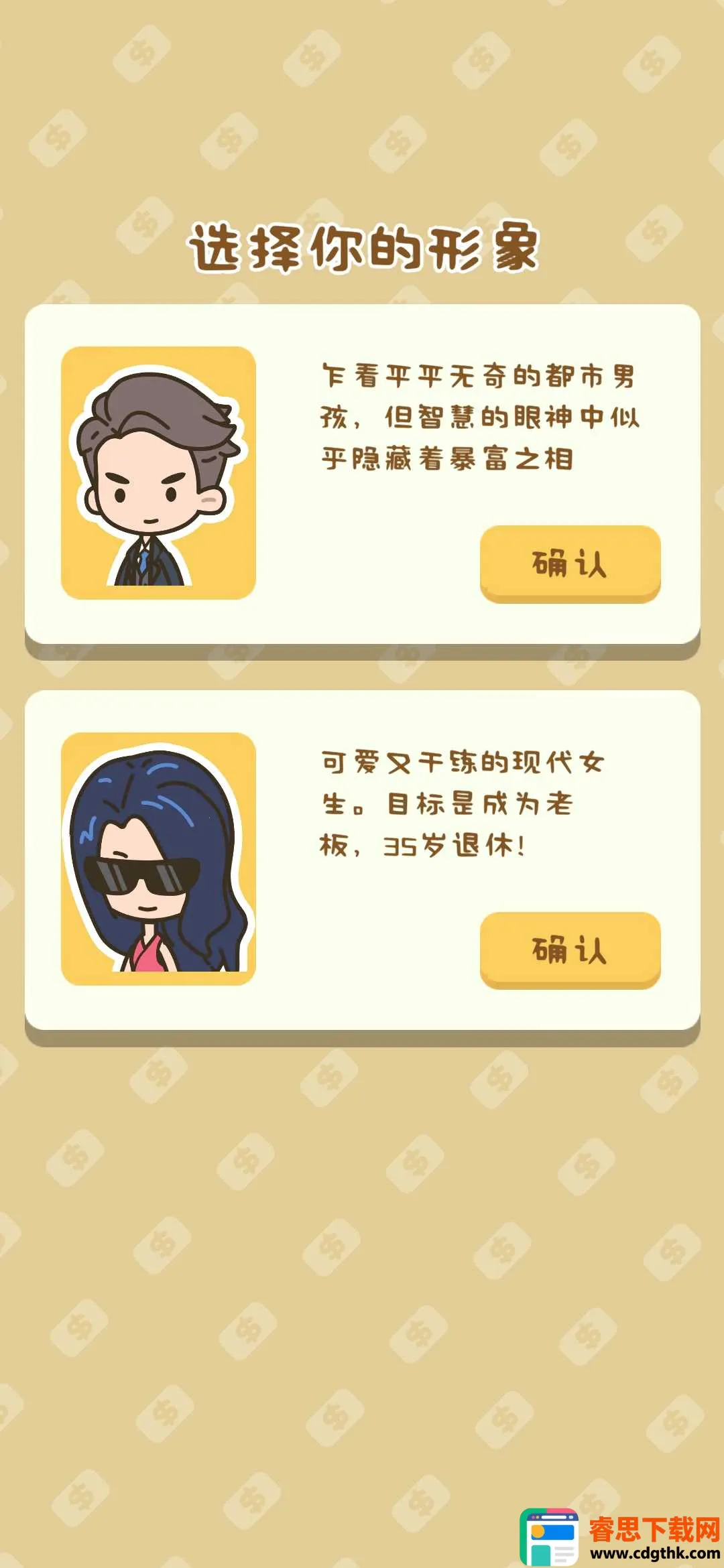This screenshot has height=1568, width=724.
Task: Confirm the modern girl character
Action: pos(570,949)
